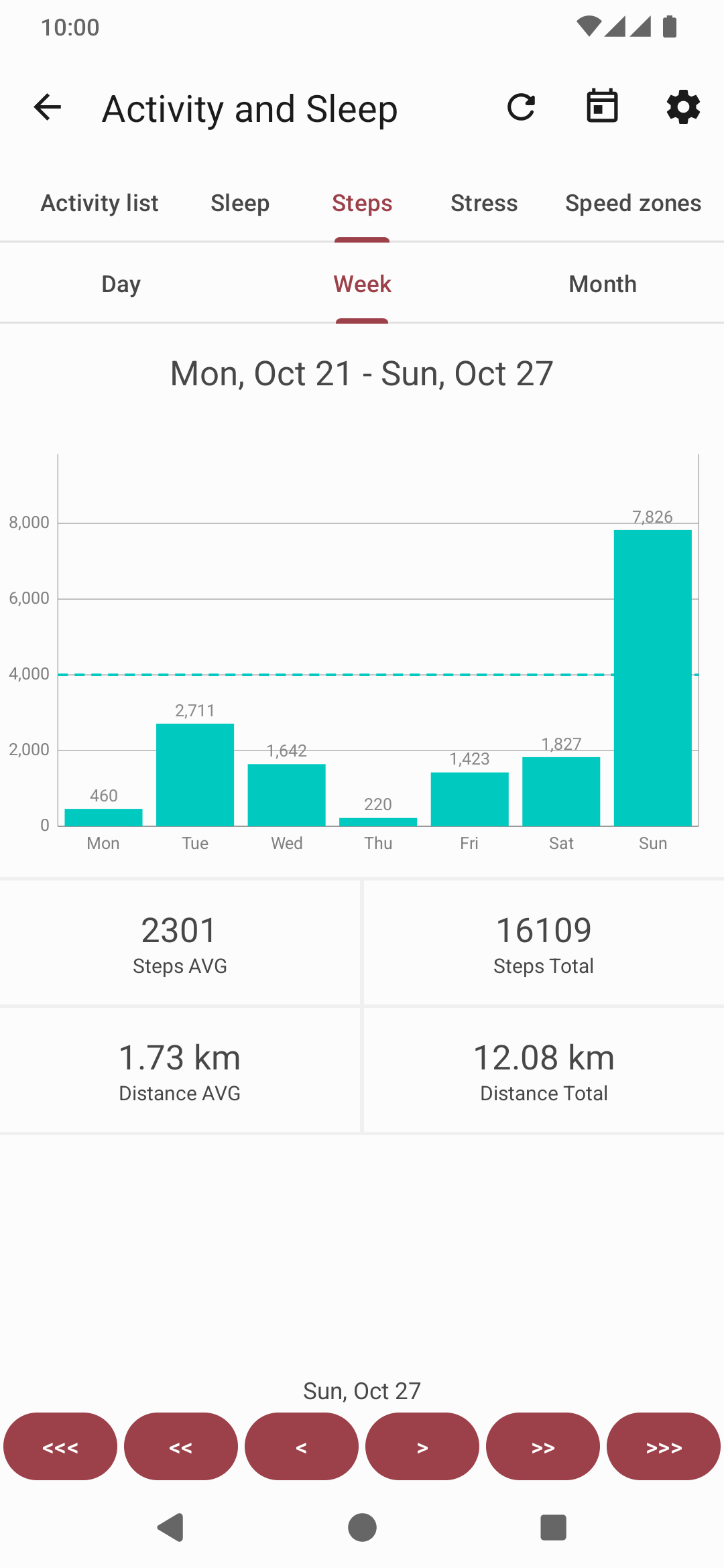Tap the > next button
This screenshot has height=1568, width=724.
(x=422, y=1447)
